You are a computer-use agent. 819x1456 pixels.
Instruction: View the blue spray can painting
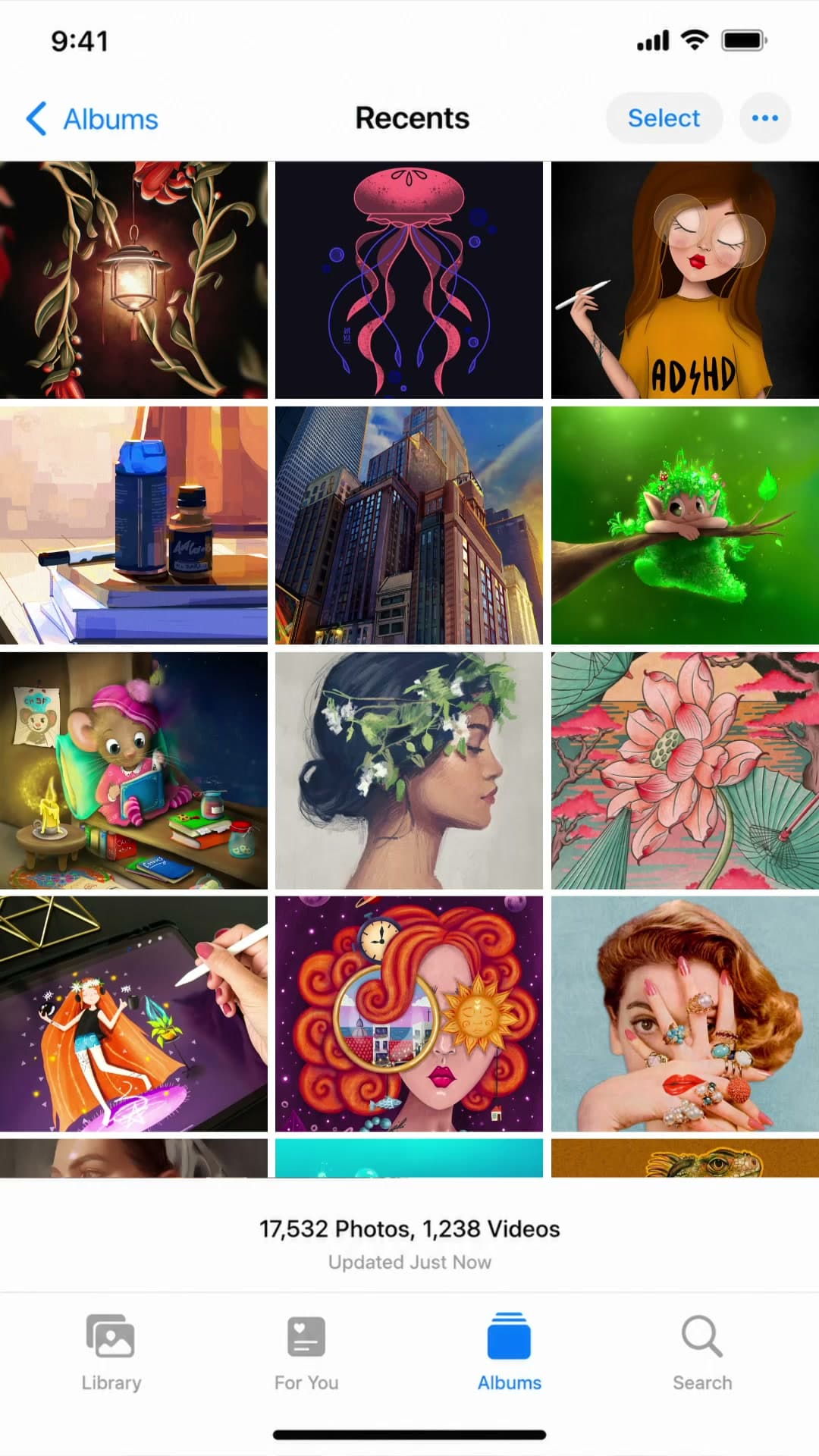pyautogui.click(x=133, y=525)
